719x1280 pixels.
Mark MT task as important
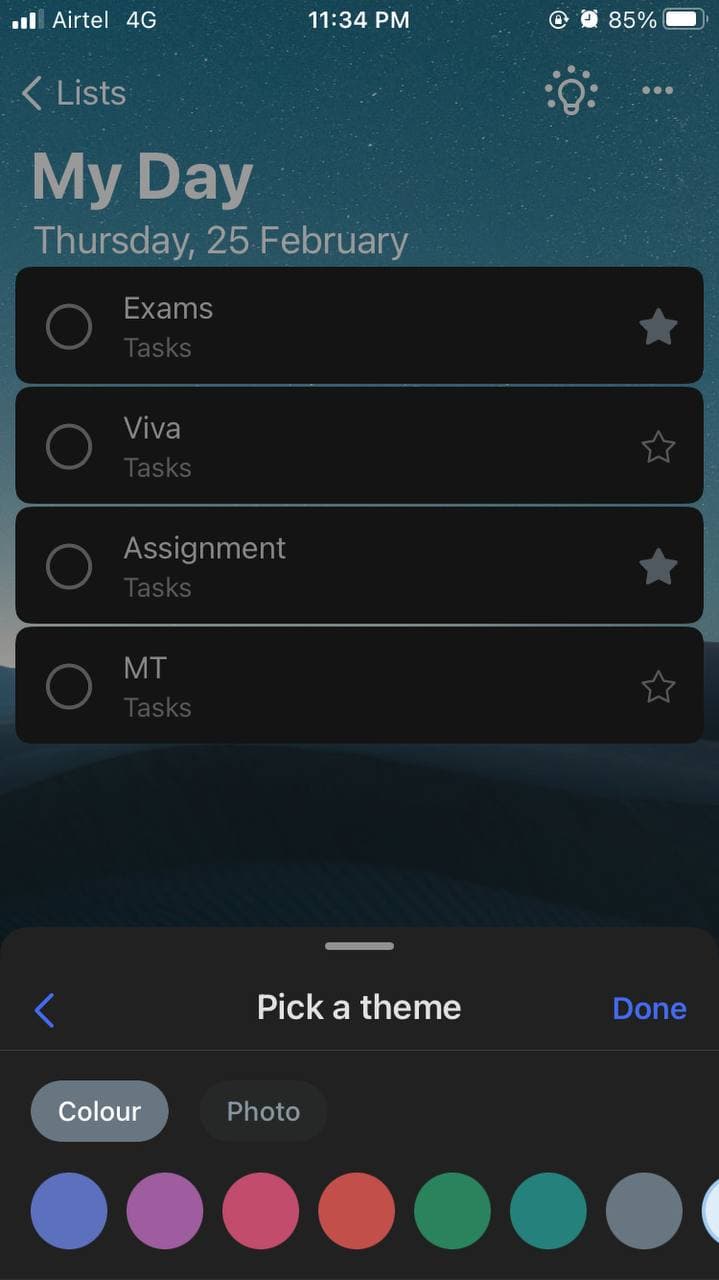point(658,687)
